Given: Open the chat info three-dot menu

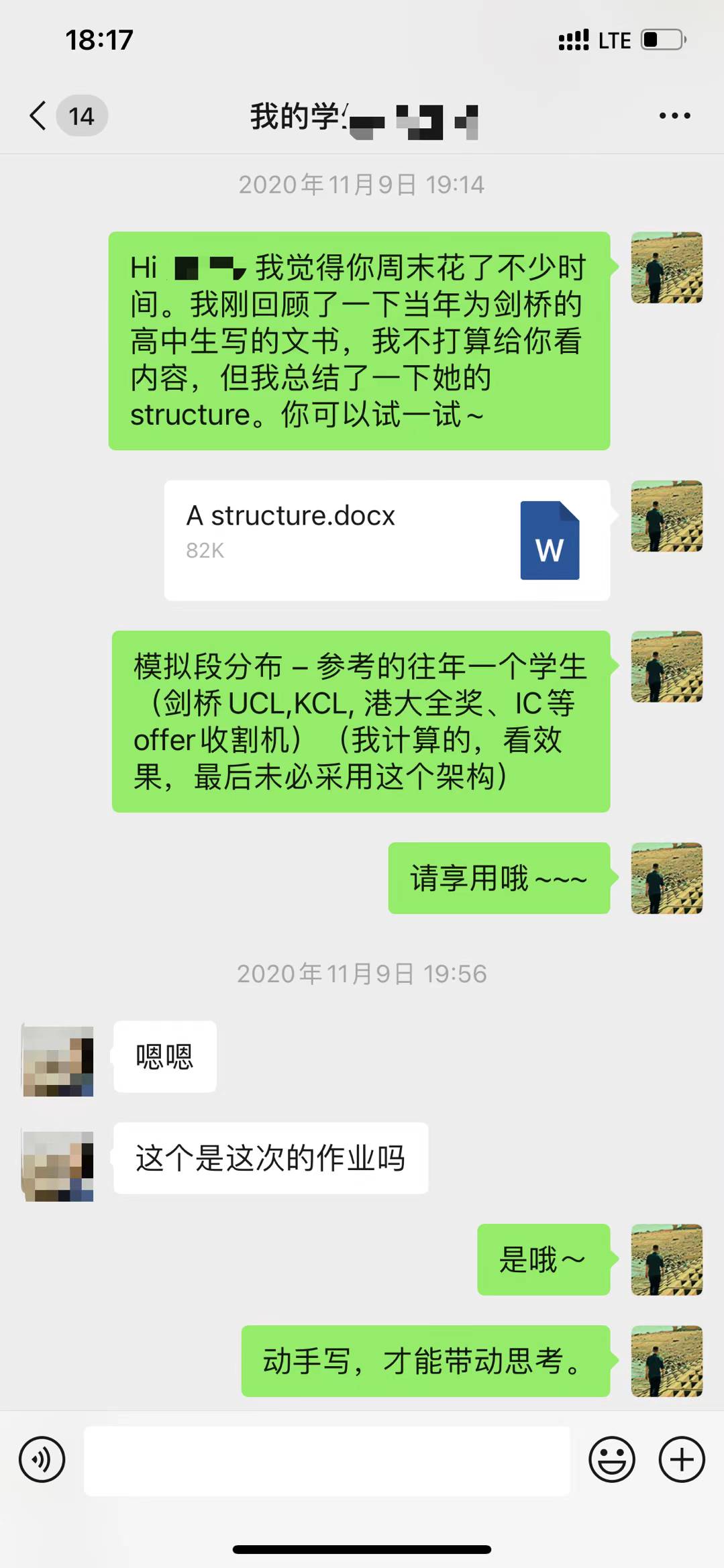Looking at the screenshot, I should [x=674, y=115].
